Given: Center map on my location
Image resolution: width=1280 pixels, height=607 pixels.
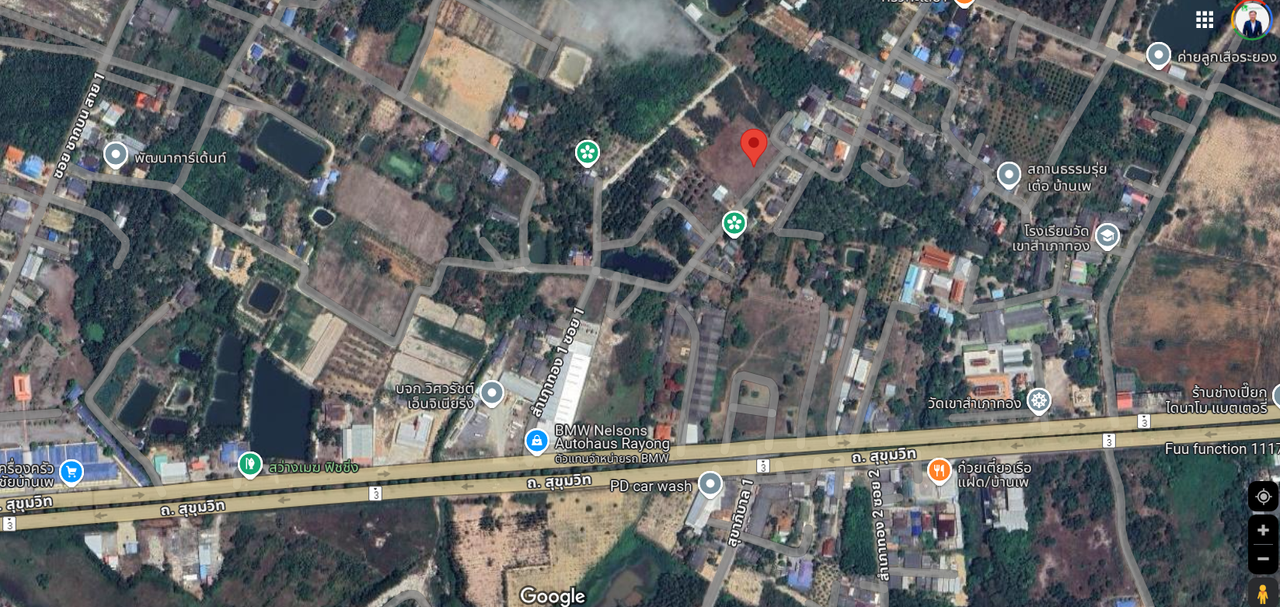Looking at the screenshot, I should point(1262,497).
